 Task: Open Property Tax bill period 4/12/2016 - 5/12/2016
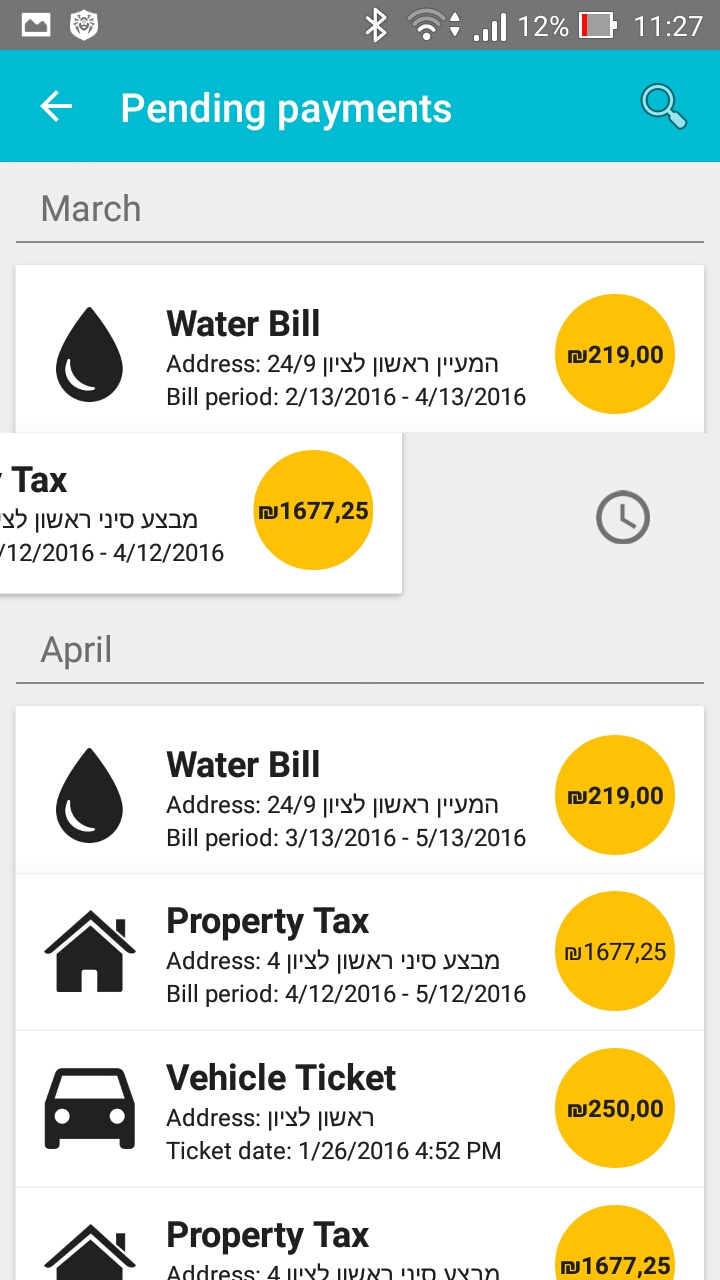click(x=345, y=952)
